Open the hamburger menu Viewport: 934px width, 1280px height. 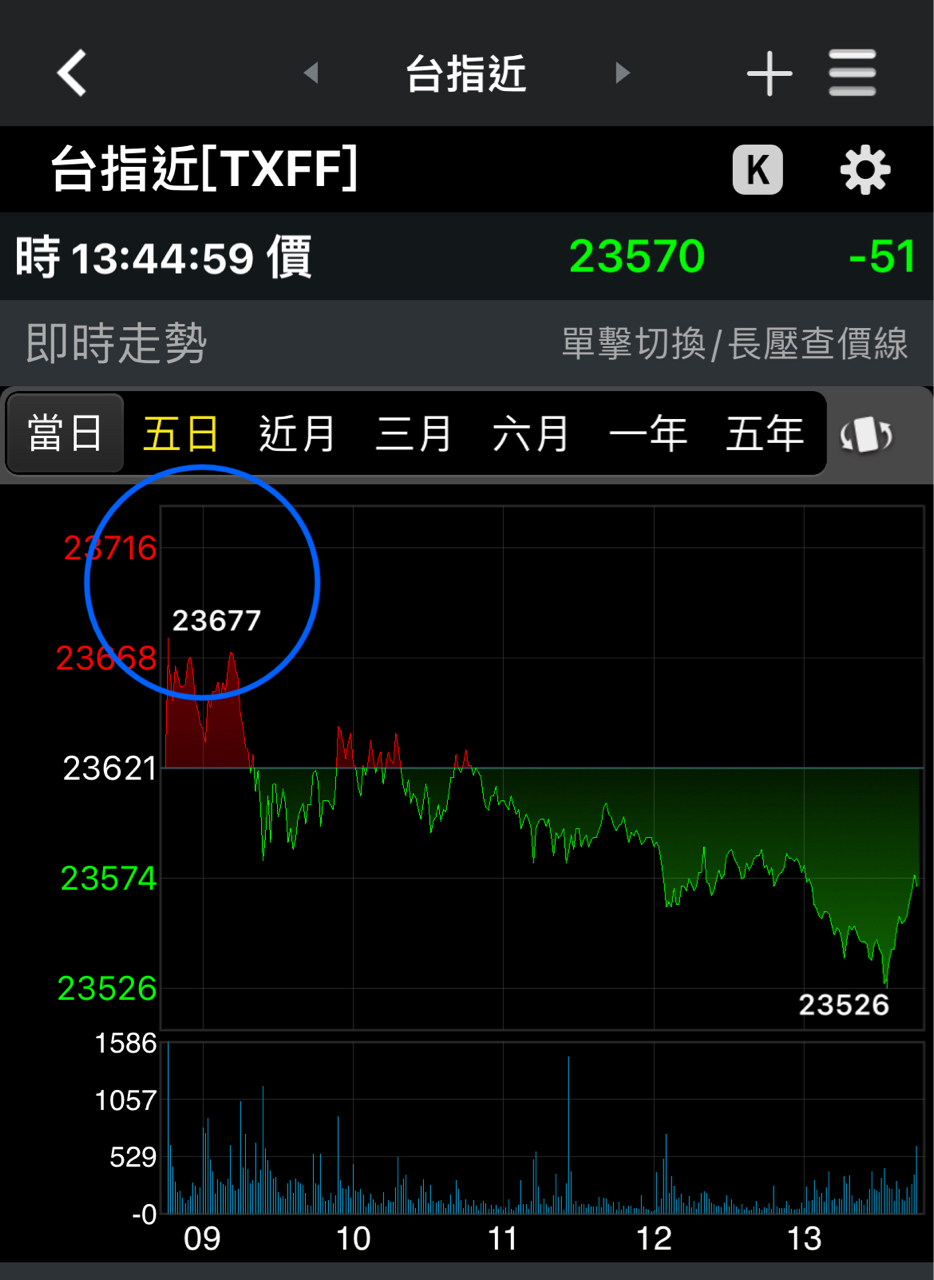[x=852, y=72]
